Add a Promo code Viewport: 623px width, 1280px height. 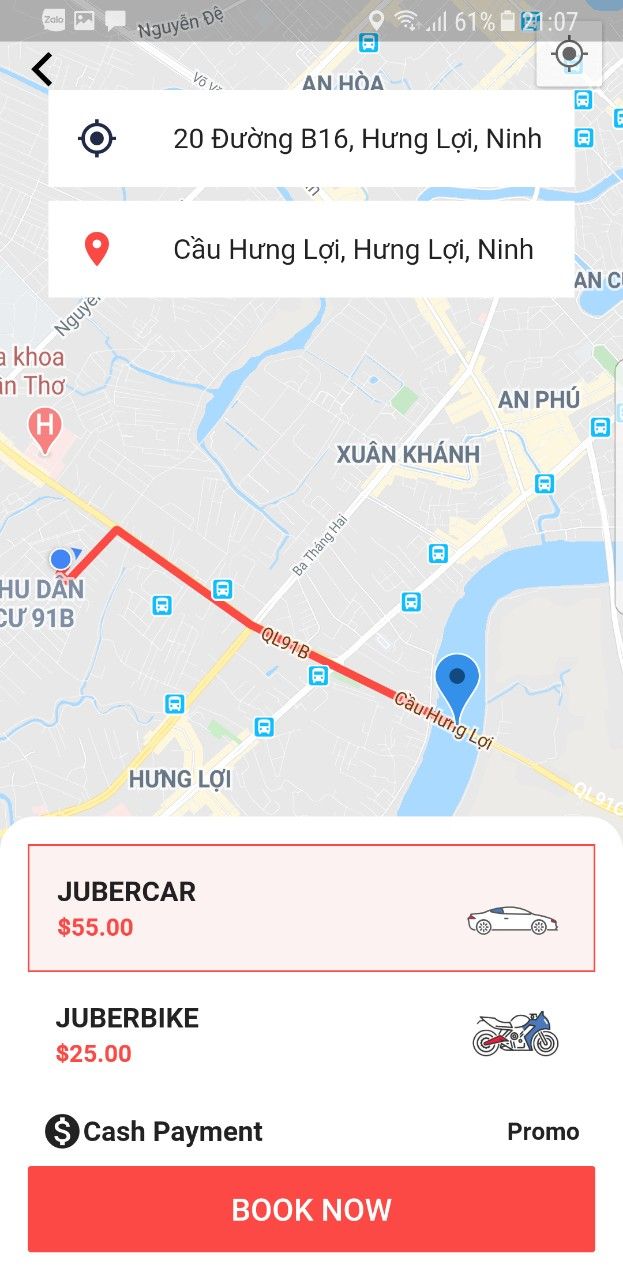coord(543,1132)
